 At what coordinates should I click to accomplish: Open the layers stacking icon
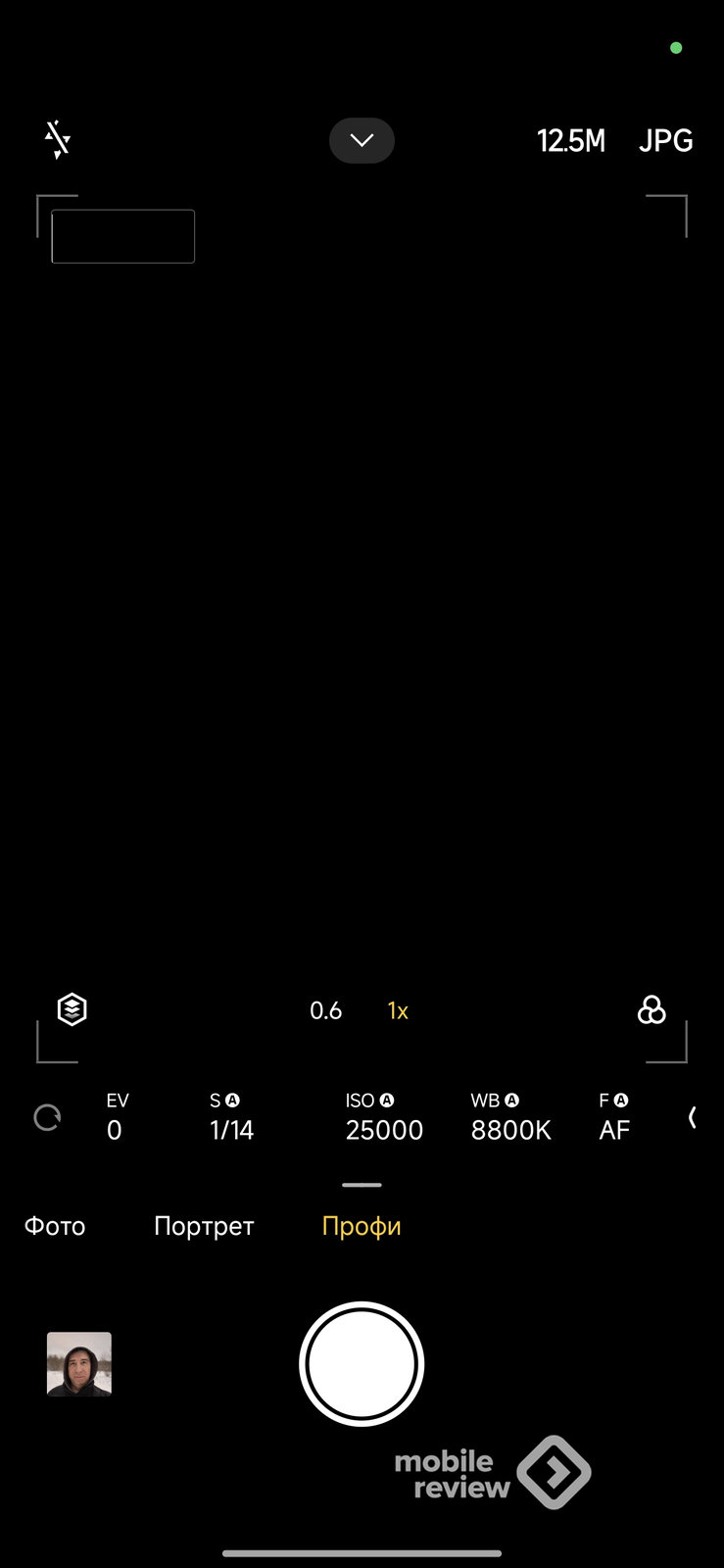pyautogui.click(x=72, y=1008)
